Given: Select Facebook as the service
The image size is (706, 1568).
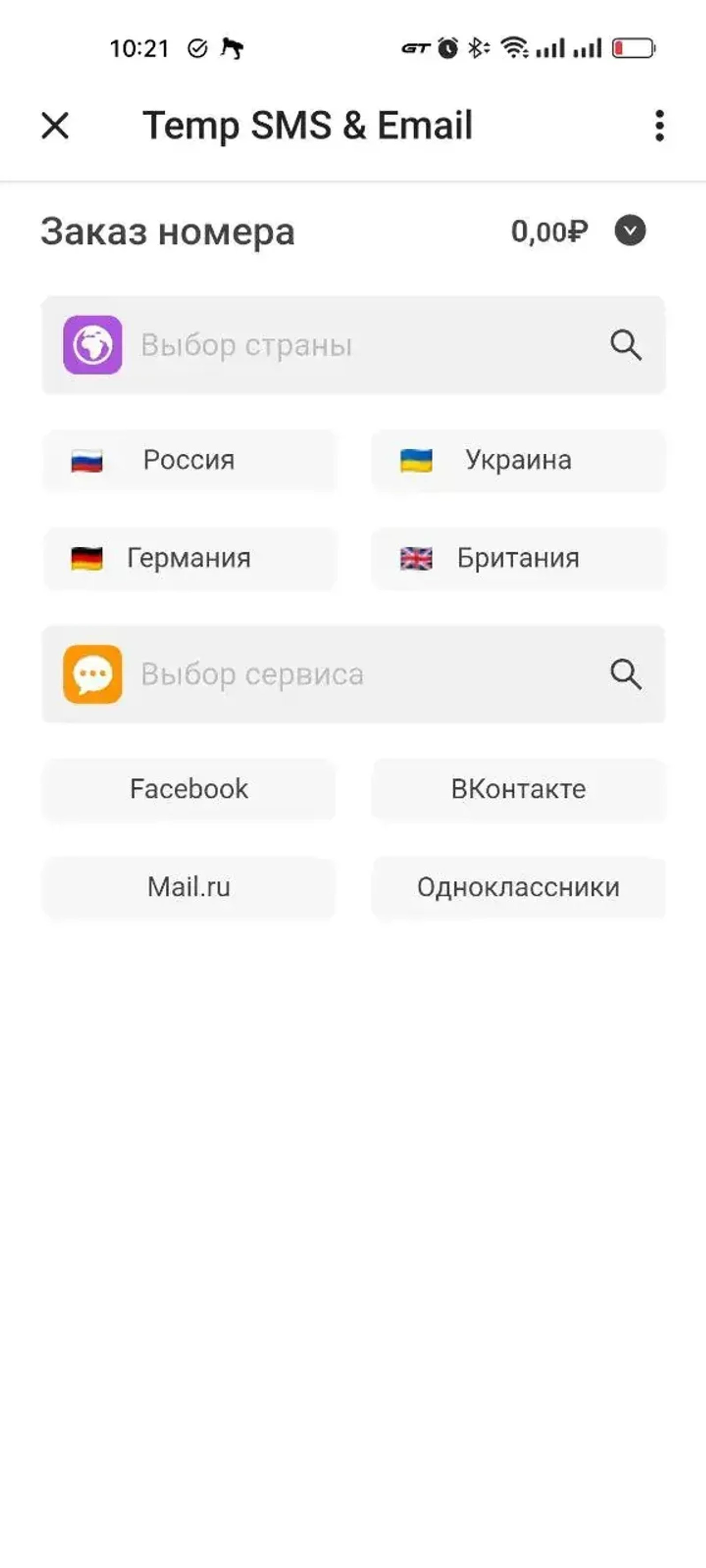Looking at the screenshot, I should pos(189,789).
